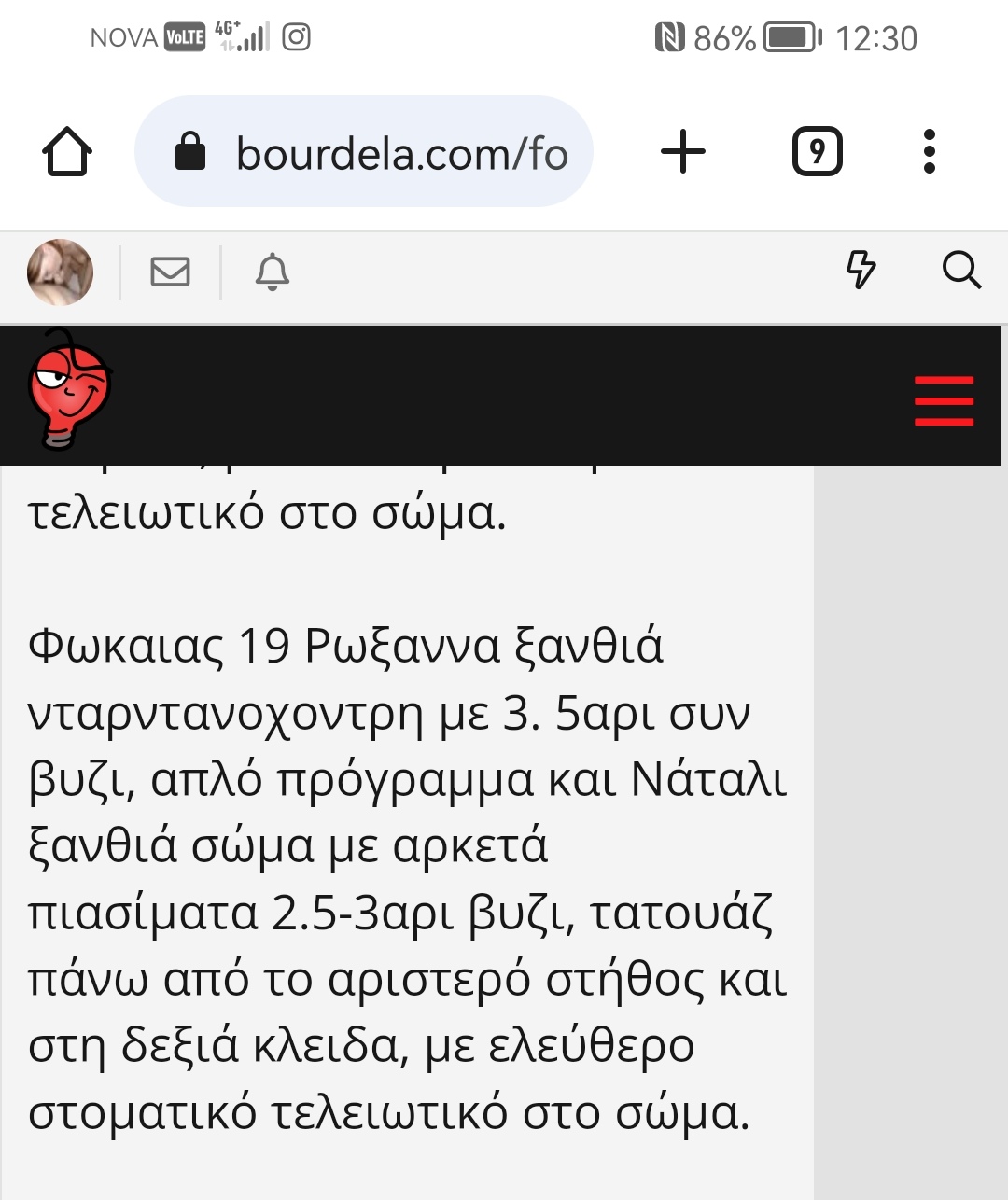
Task: Expand the red hamburger menu
Action: 944,401
